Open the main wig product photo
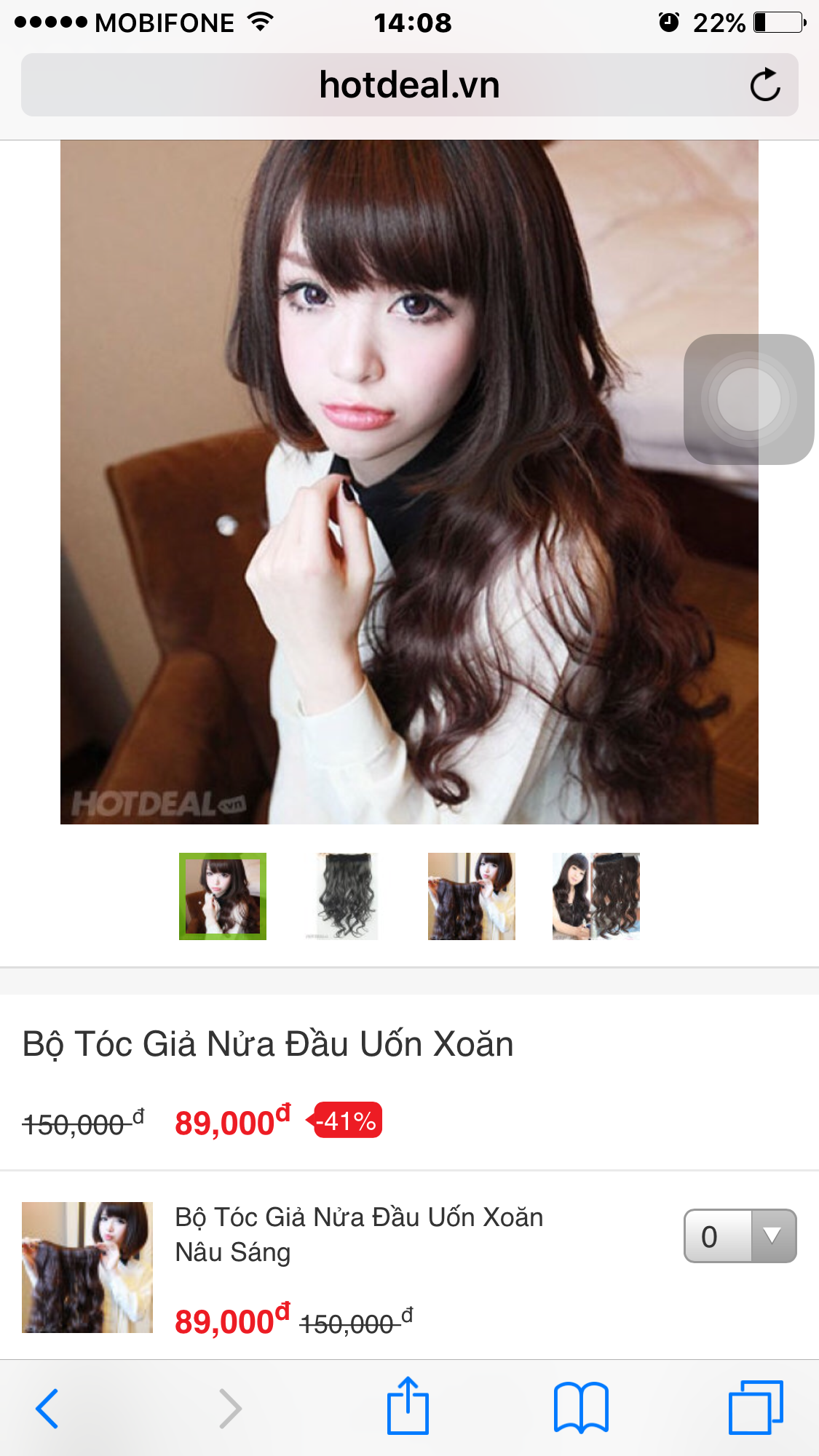This screenshot has width=819, height=1456. 408,482
